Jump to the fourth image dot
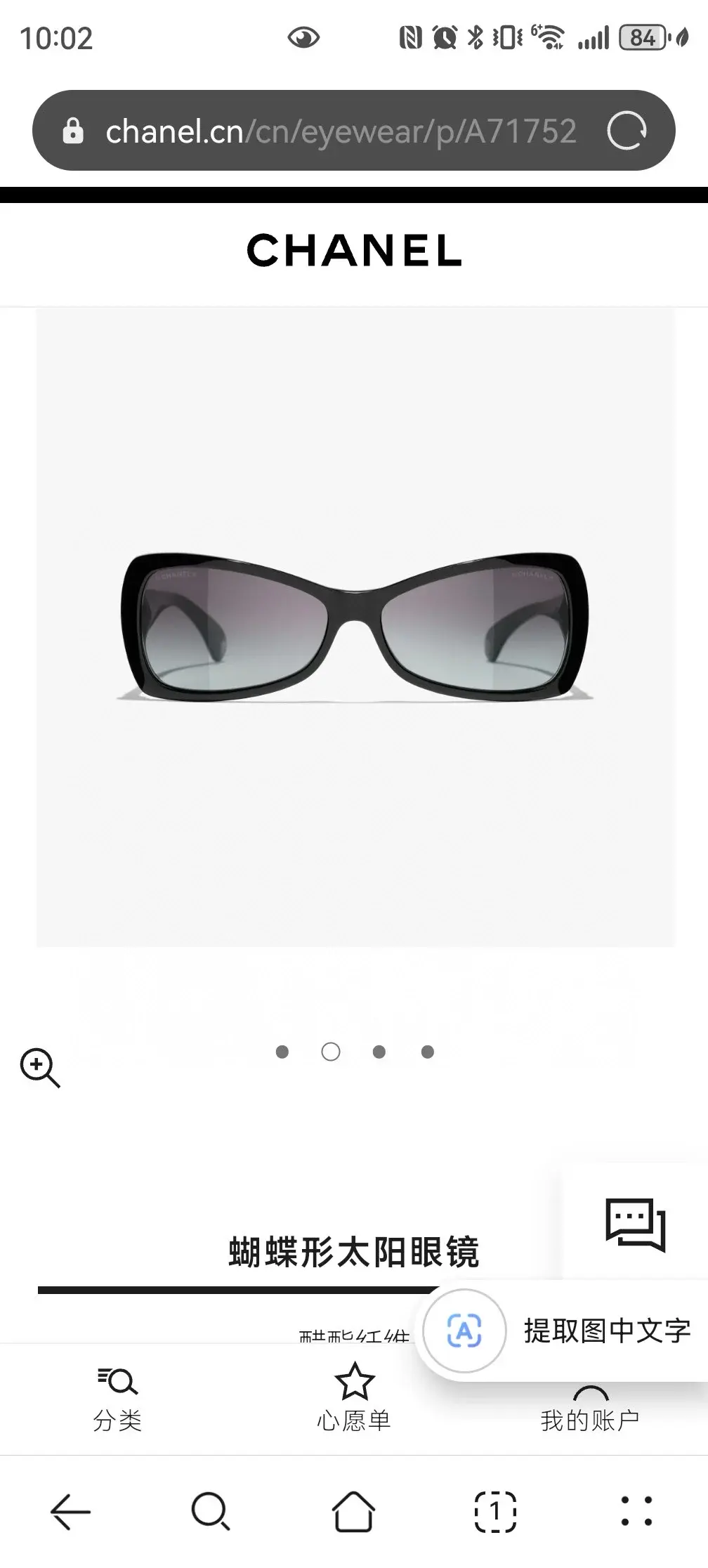The image size is (708, 1568). coord(428,1052)
